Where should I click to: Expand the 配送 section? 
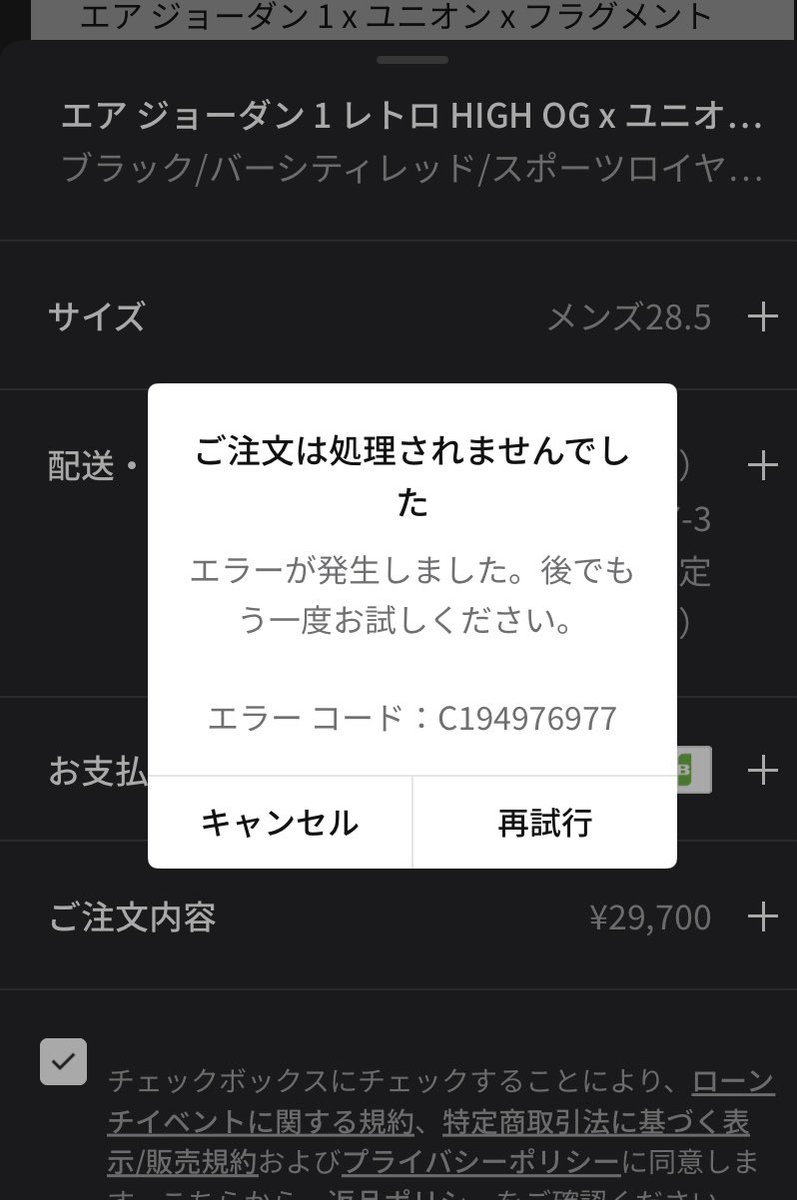pyautogui.click(x=764, y=464)
